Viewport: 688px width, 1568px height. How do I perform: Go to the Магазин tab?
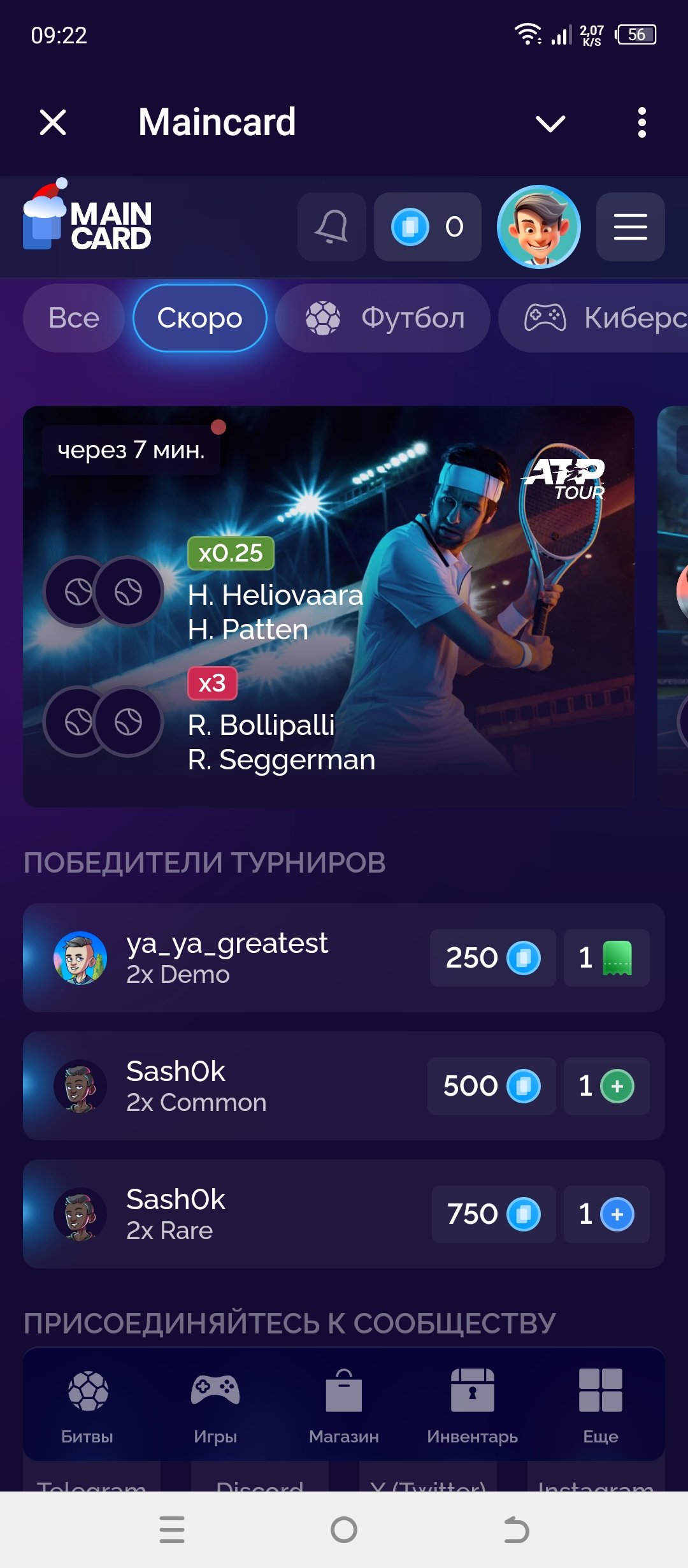[344, 1405]
